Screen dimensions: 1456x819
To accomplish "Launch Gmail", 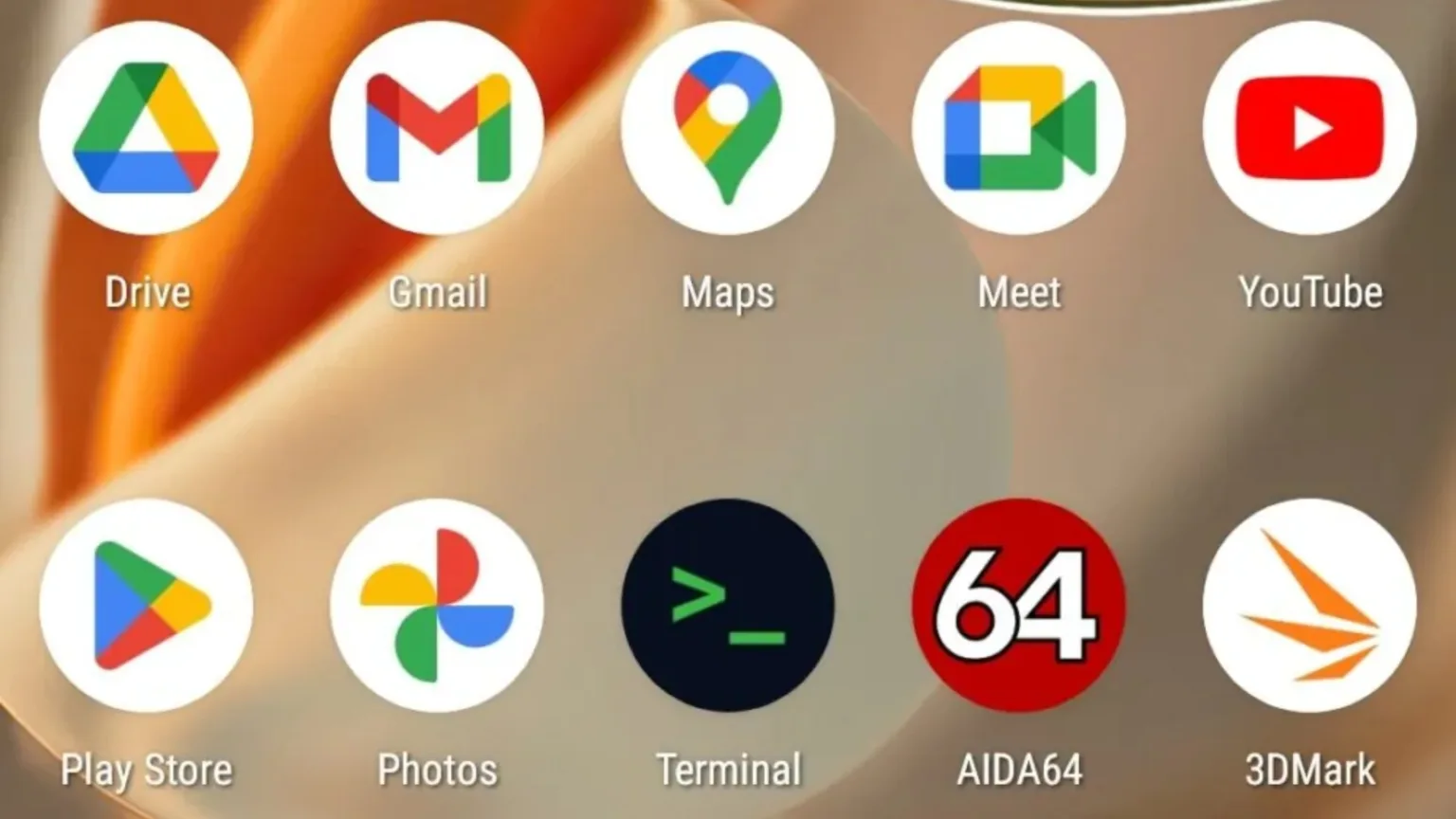I will pos(437,128).
